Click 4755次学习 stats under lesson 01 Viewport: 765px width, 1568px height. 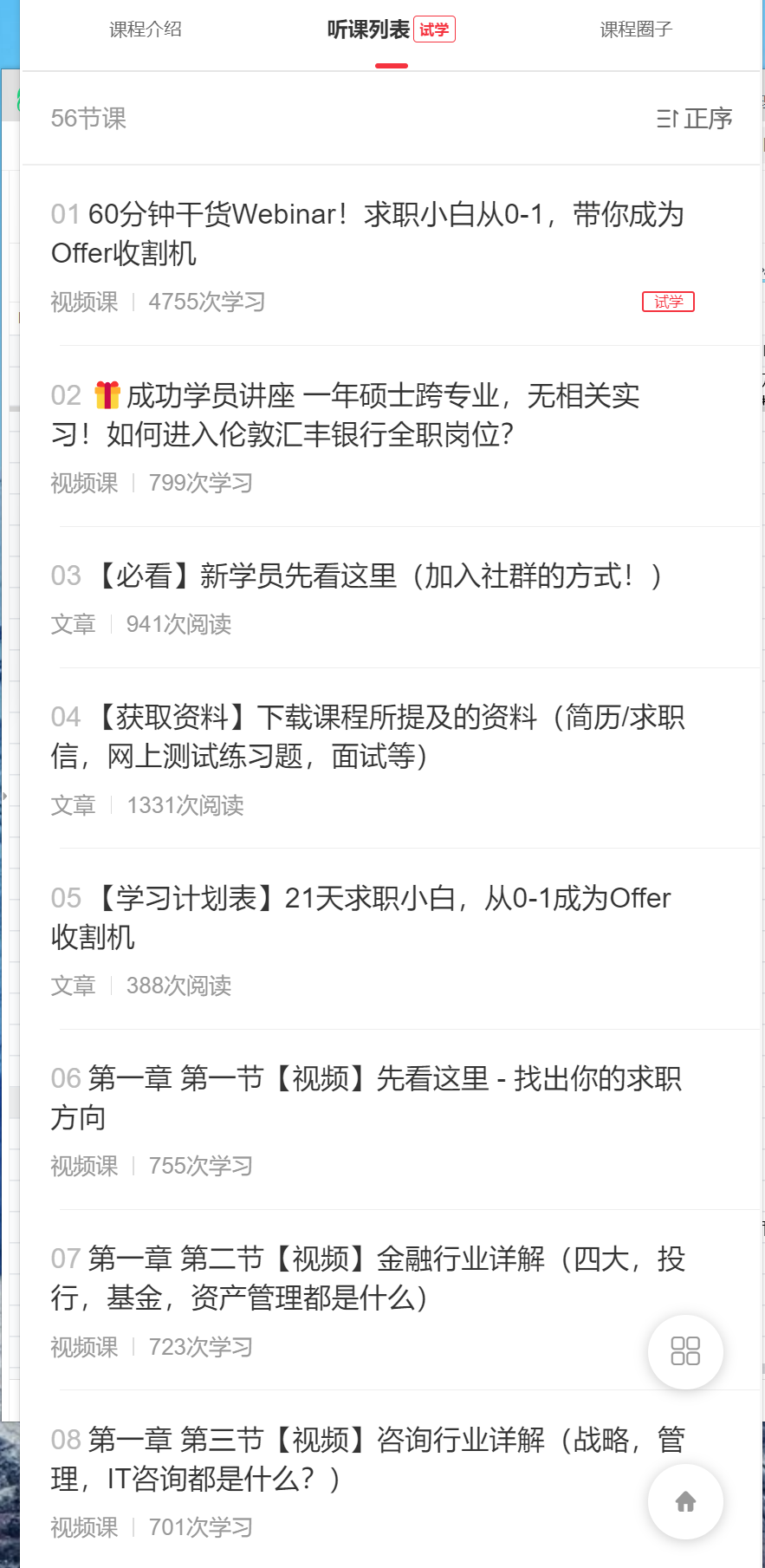(206, 302)
